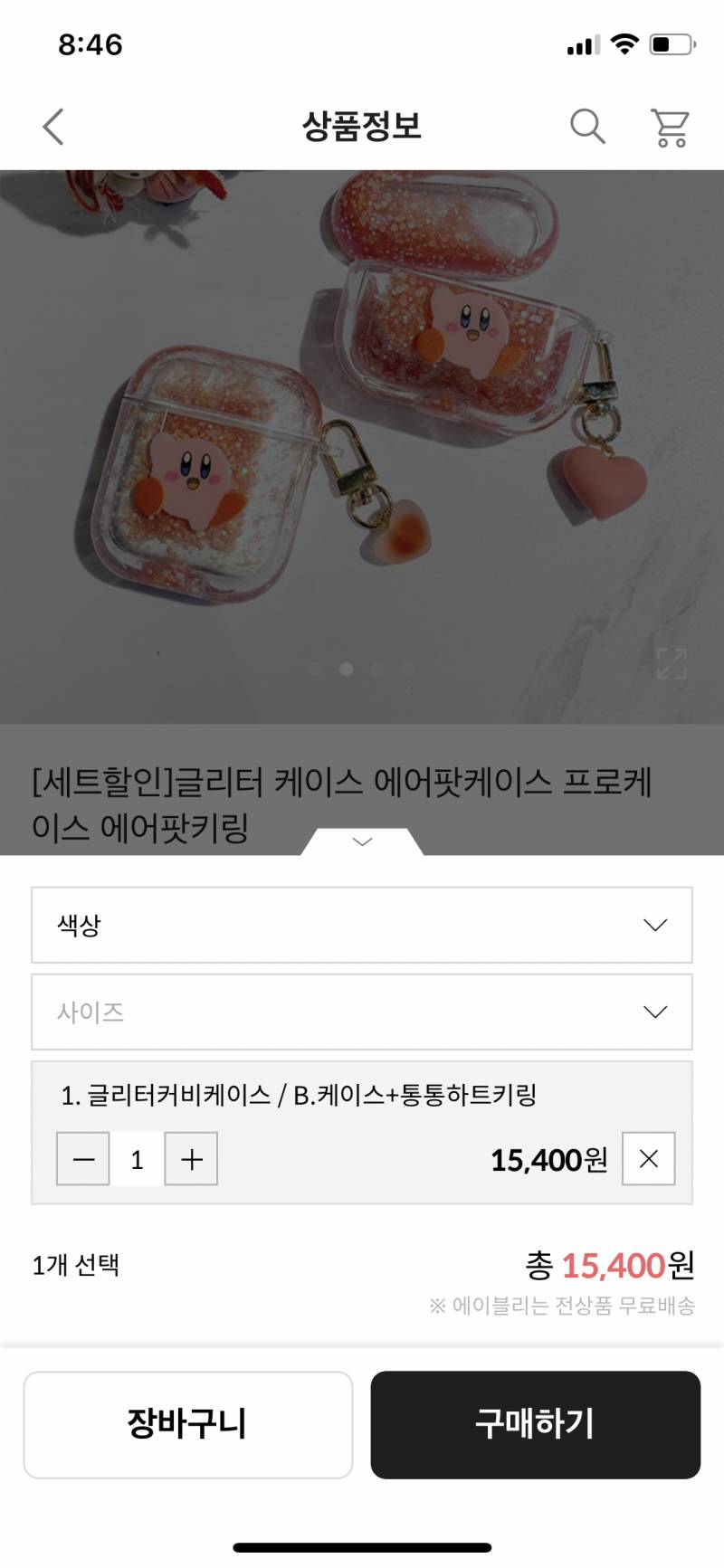Open the 색상 color selection dropdown
The width and height of the screenshot is (724, 1568).
pyautogui.click(x=362, y=925)
